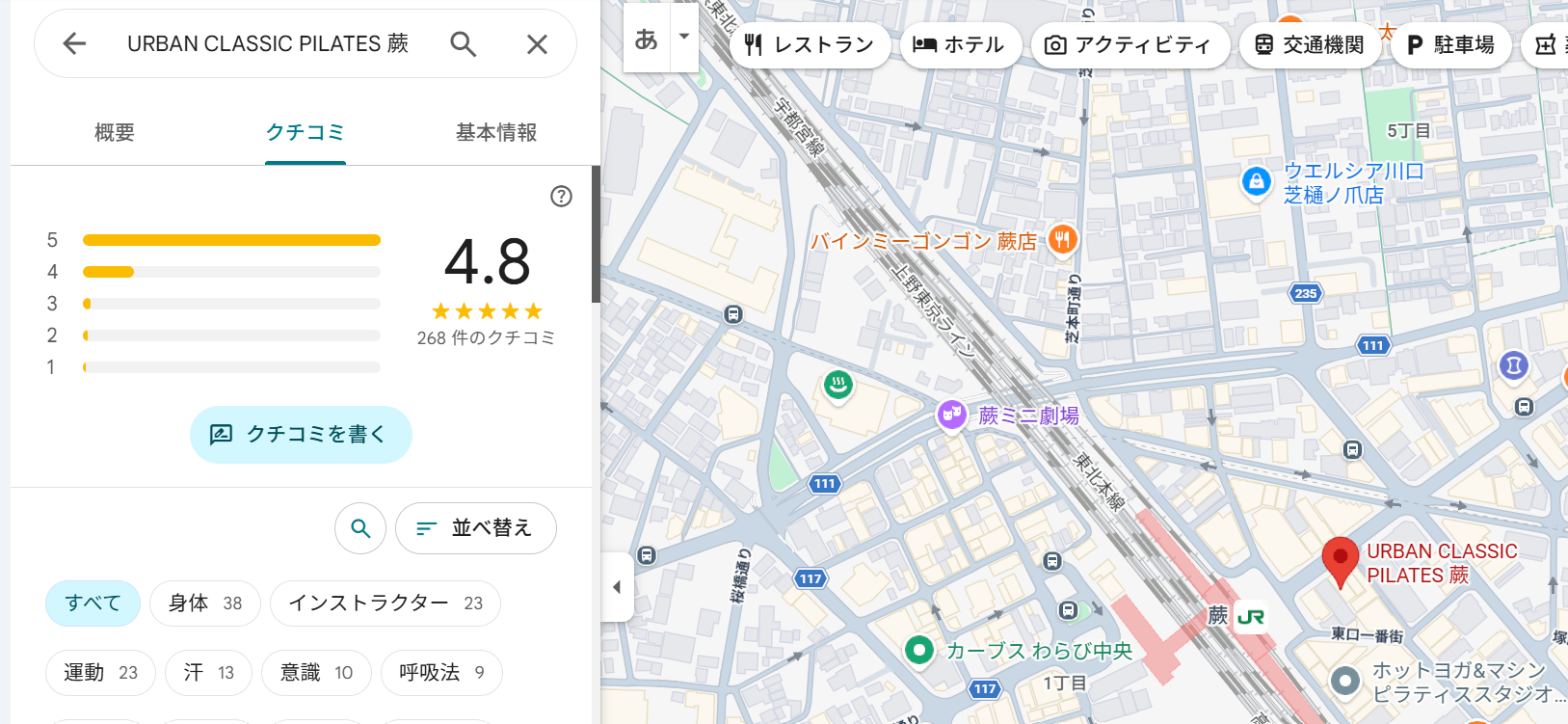
Task: Filter reviews by 汗
Action: pyautogui.click(x=208, y=673)
